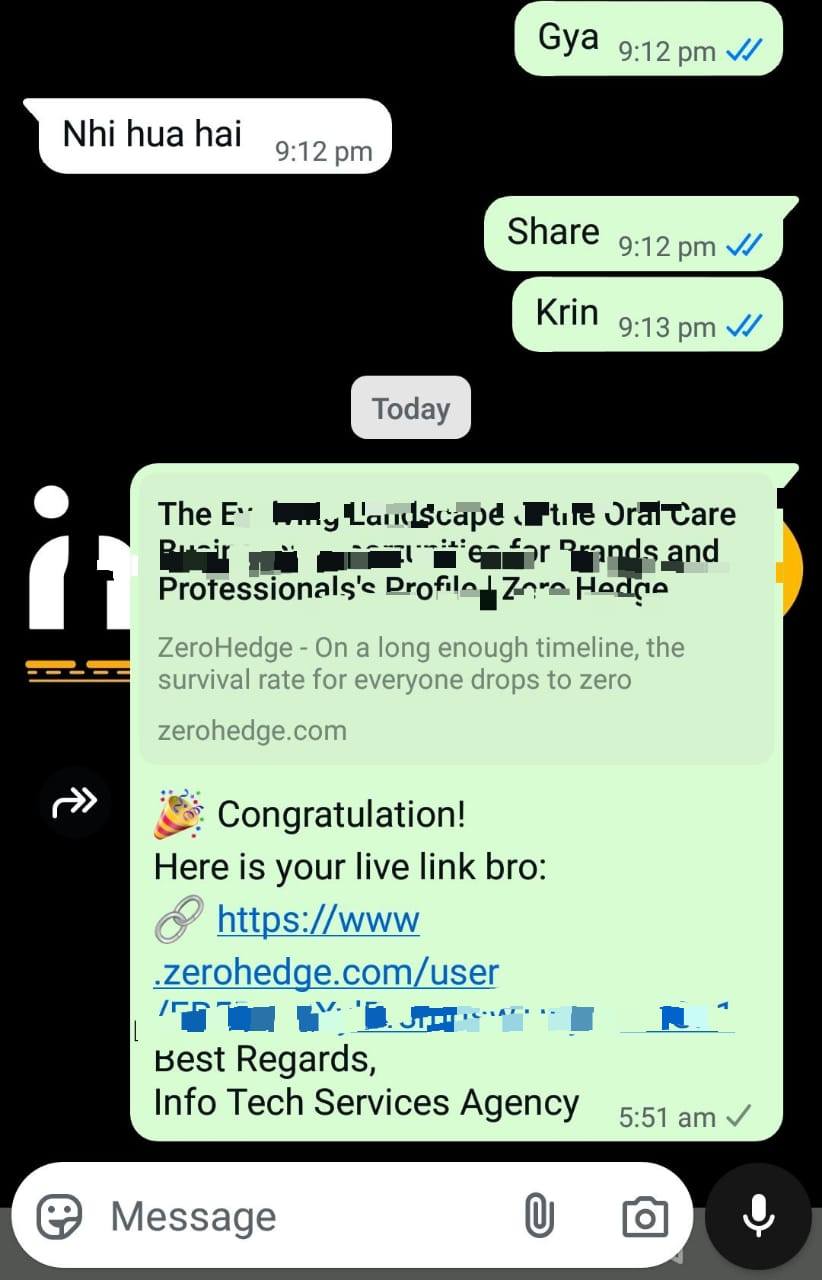Open the emoji sticker picker
Viewport: 822px width, 1280px height.
tap(59, 1216)
